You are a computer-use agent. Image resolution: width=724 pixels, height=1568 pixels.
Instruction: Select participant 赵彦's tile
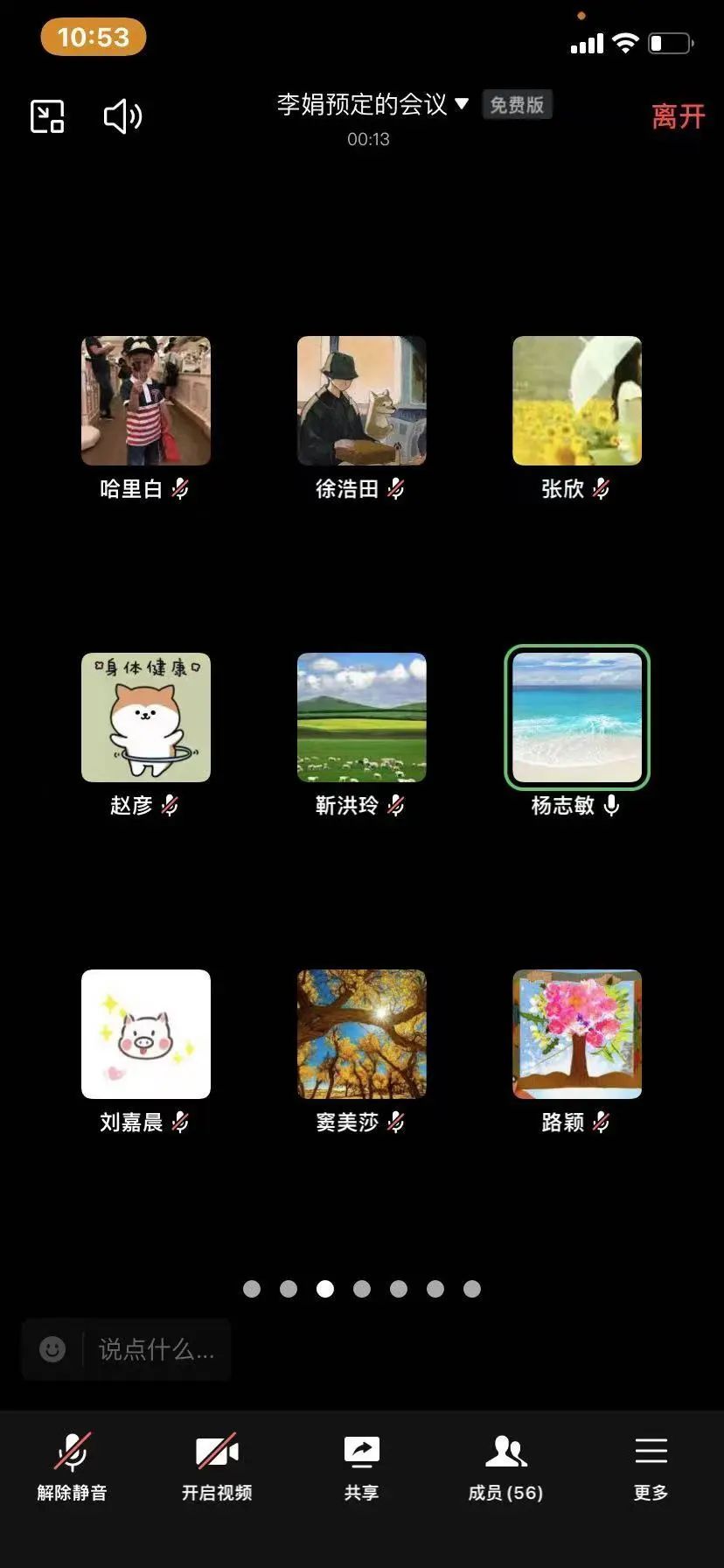[x=146, y=717]
